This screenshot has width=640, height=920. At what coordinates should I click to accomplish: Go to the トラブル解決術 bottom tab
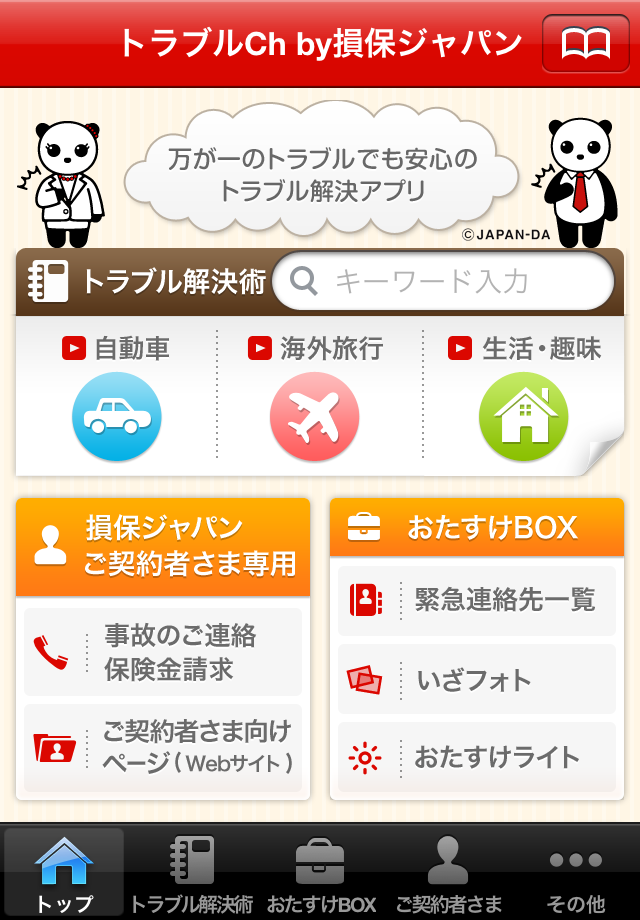tap(191, 873)
